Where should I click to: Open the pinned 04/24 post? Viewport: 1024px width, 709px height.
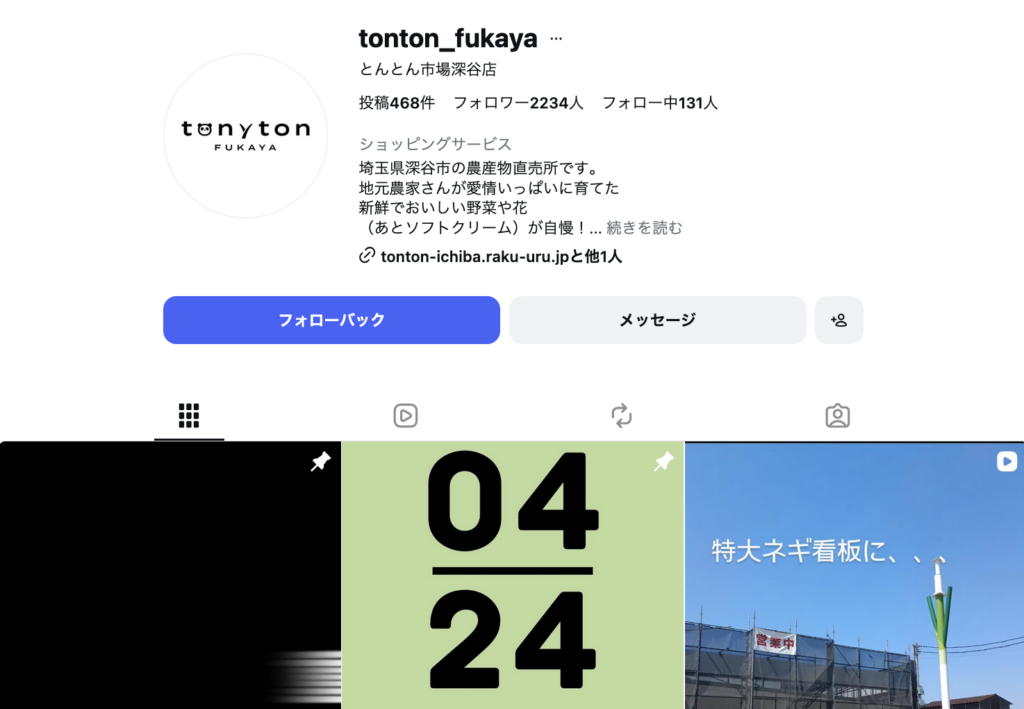click(512, 575)
